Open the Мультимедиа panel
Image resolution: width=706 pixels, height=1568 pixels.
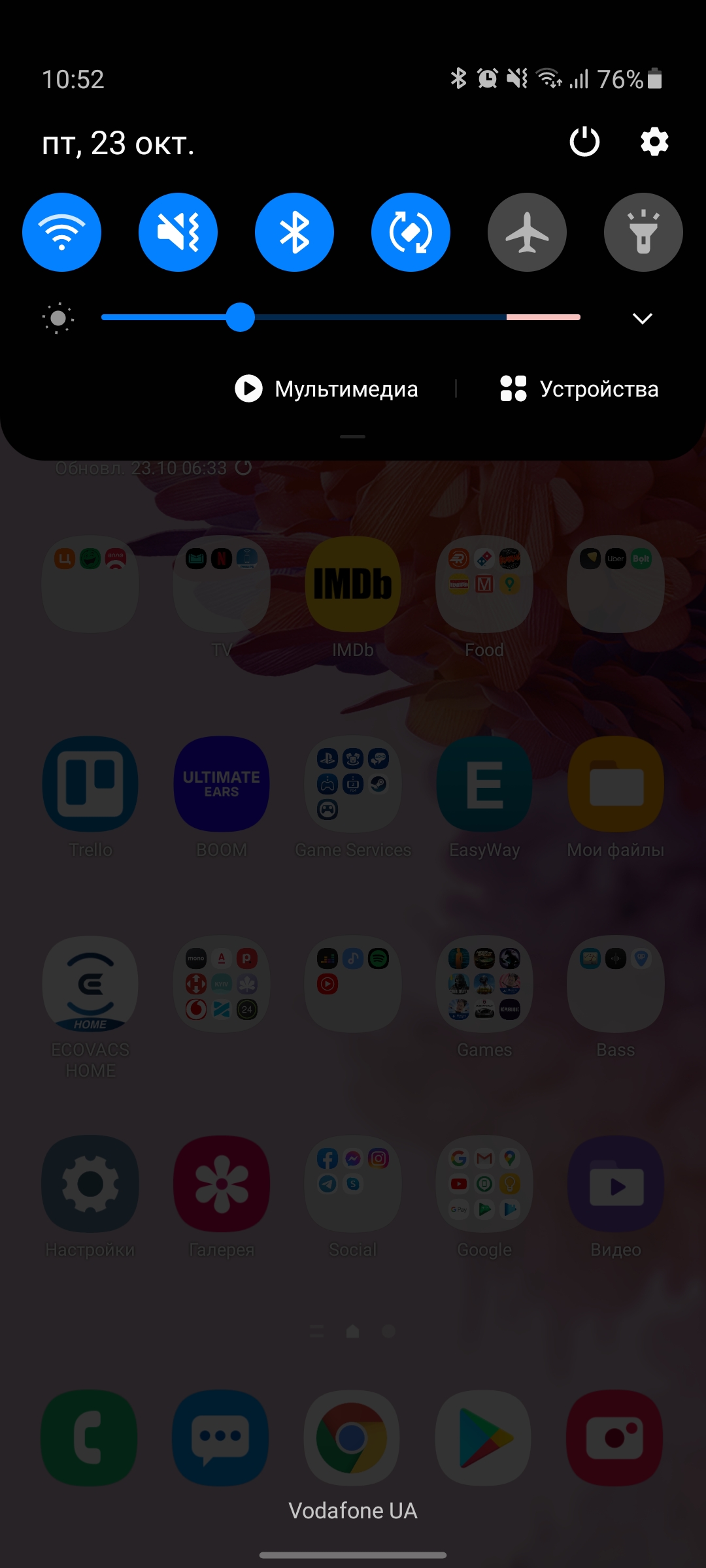click(327, 389)
